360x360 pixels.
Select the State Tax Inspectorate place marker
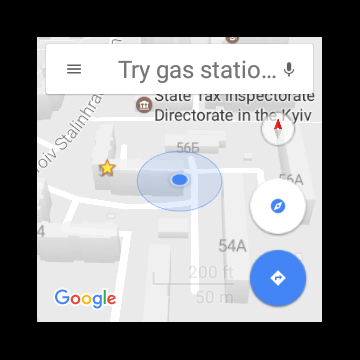point(144,106)
